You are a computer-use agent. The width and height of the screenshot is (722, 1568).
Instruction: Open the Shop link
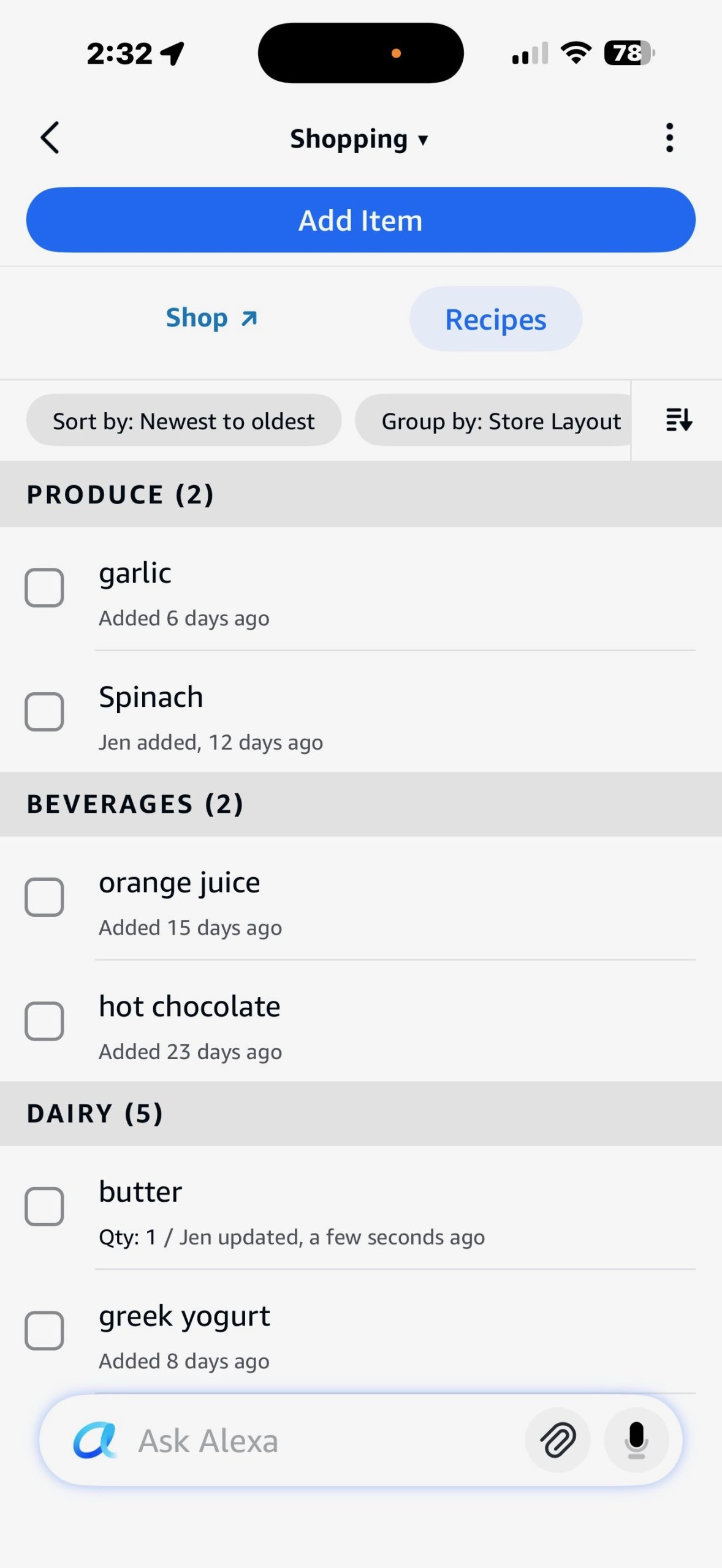tap(211, 318)
